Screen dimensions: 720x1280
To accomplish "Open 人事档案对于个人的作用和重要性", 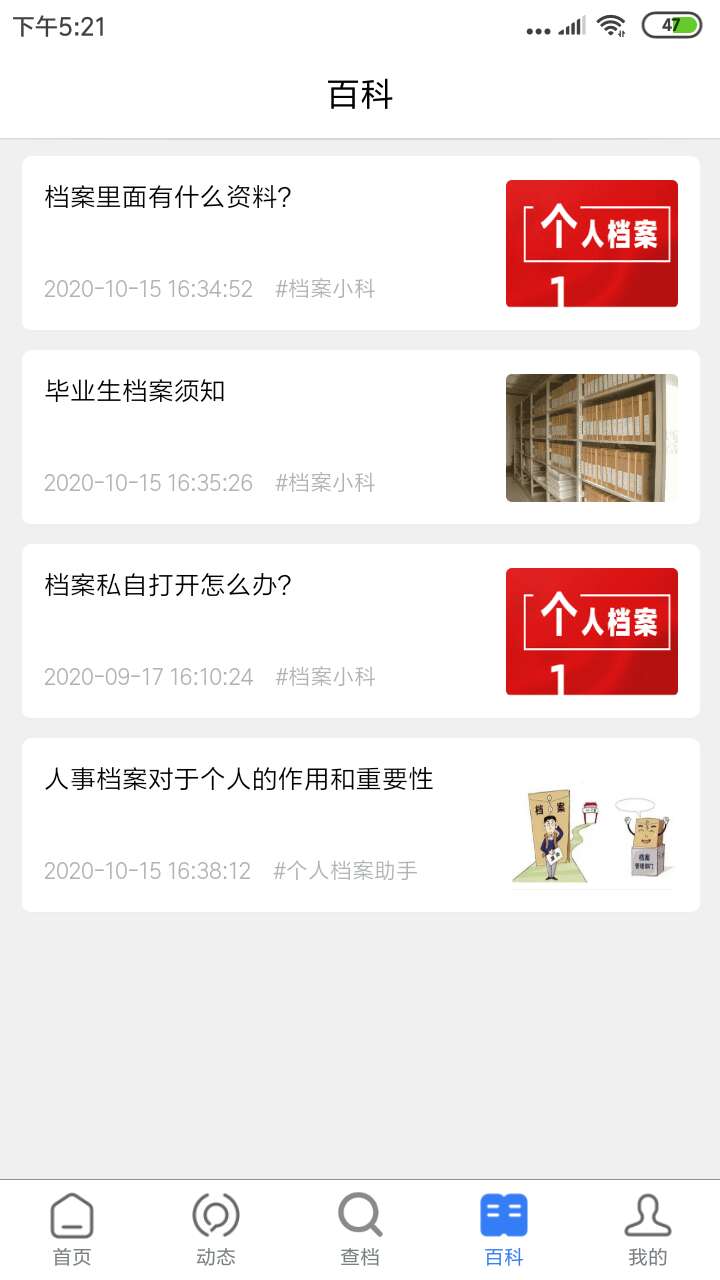I will pyautogui.click(x=238, y=779).
